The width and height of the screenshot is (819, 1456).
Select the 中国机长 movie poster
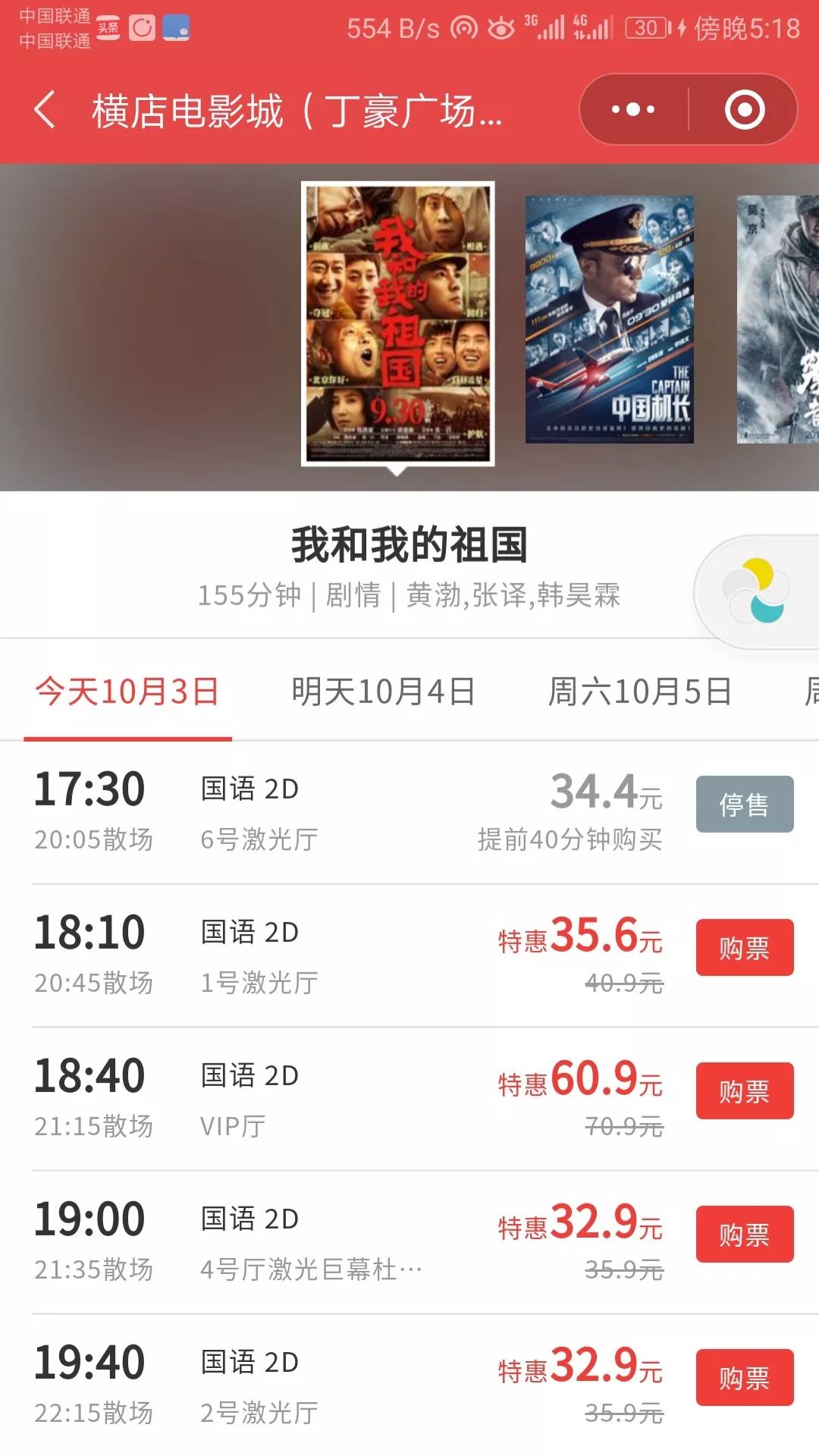pyautogui.click(x=610, y=318)
